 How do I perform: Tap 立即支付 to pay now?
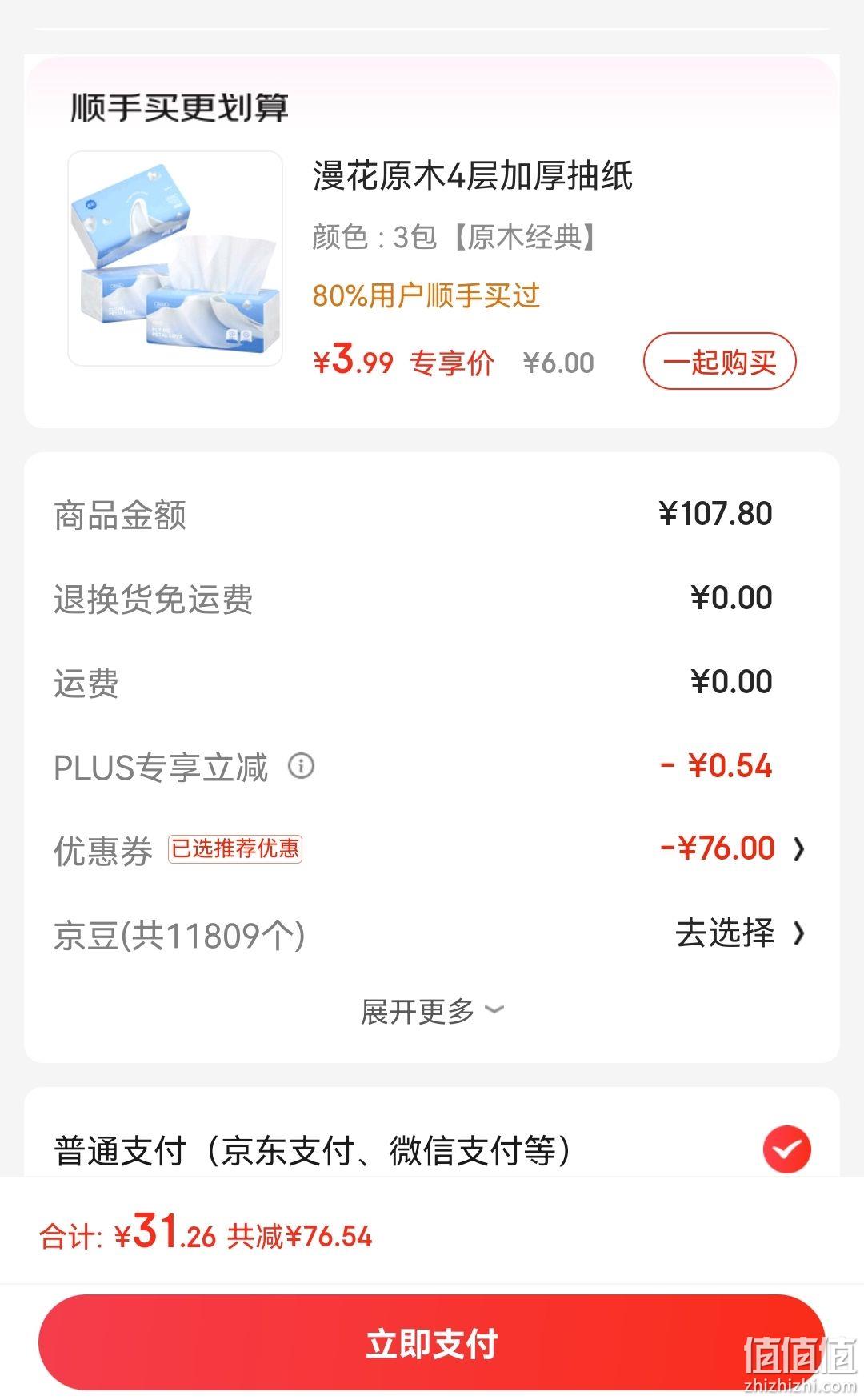(432, 1343)
